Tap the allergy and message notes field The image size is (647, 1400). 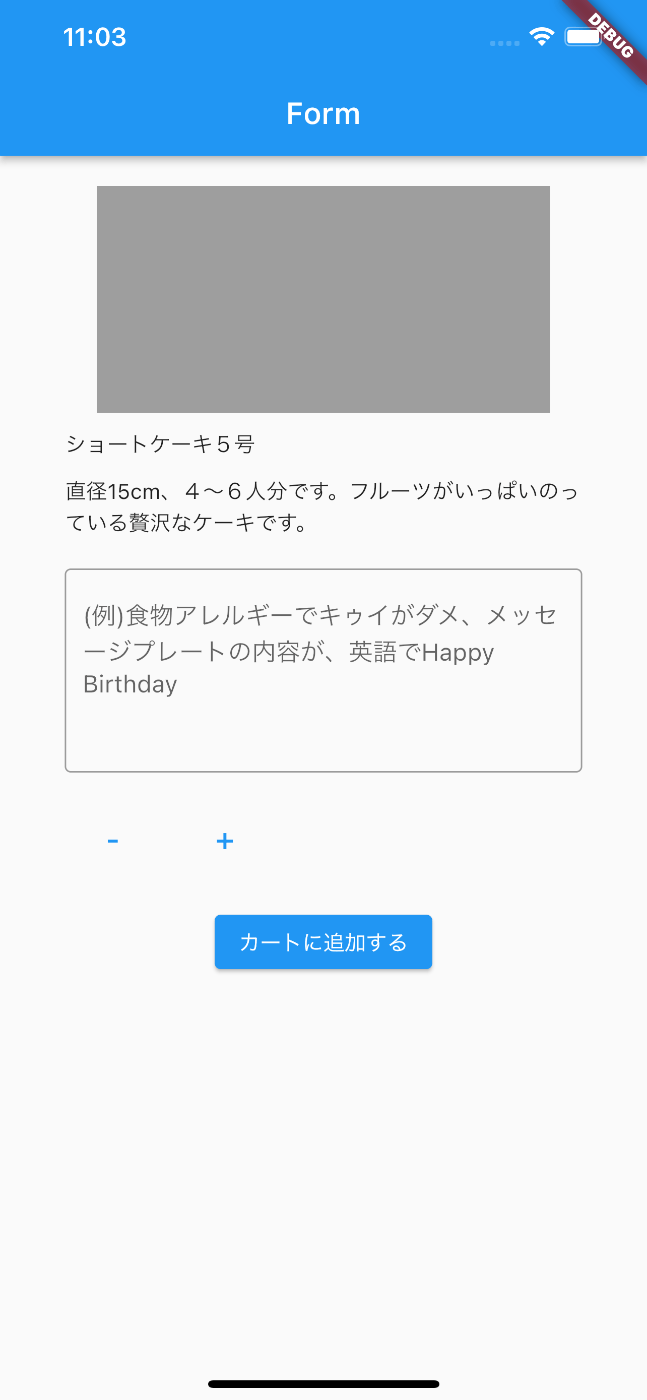click(323, 670)
